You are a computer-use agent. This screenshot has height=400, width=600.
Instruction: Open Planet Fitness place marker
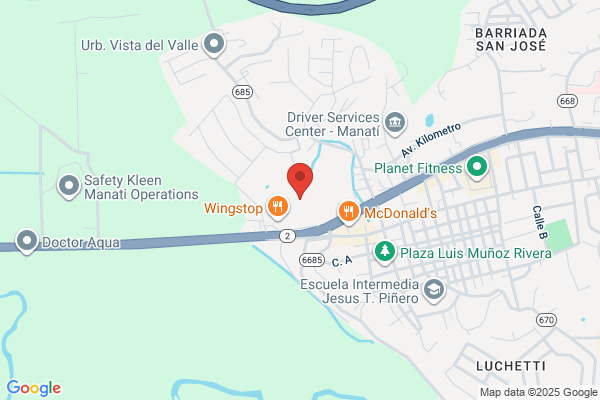(x=477, y=168)
